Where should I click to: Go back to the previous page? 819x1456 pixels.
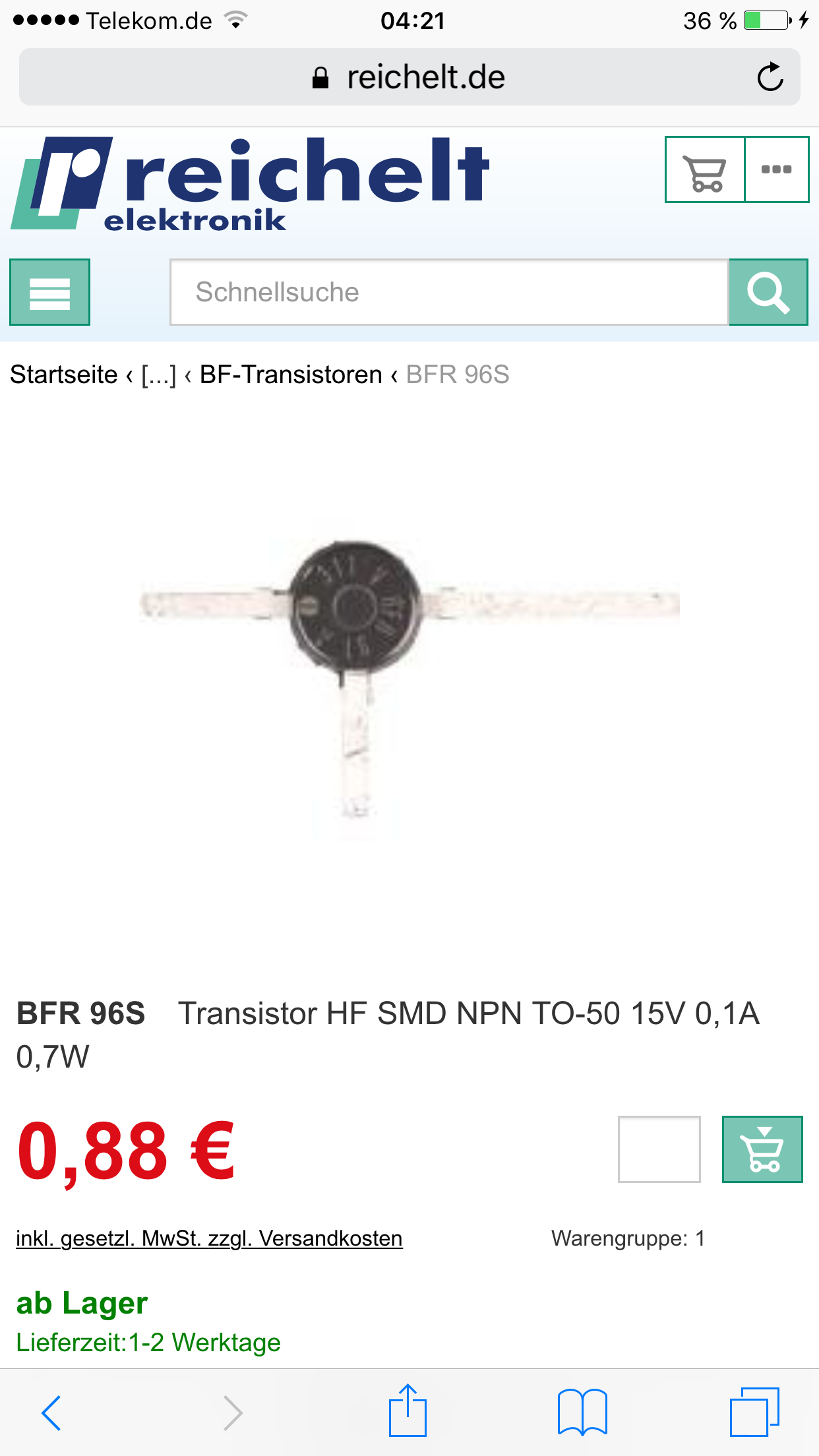tap(51, 1412)
